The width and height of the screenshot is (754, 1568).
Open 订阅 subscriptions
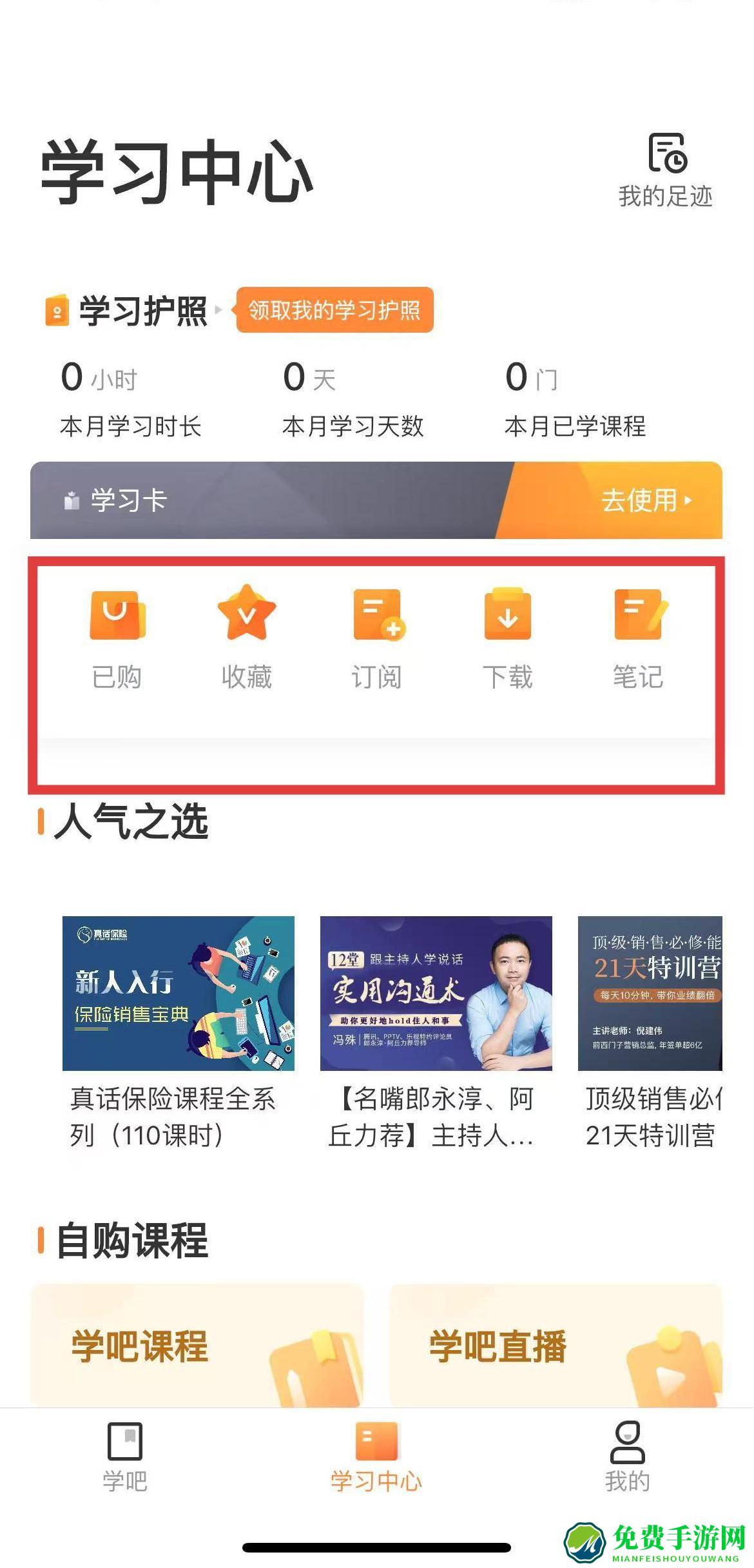378,639
